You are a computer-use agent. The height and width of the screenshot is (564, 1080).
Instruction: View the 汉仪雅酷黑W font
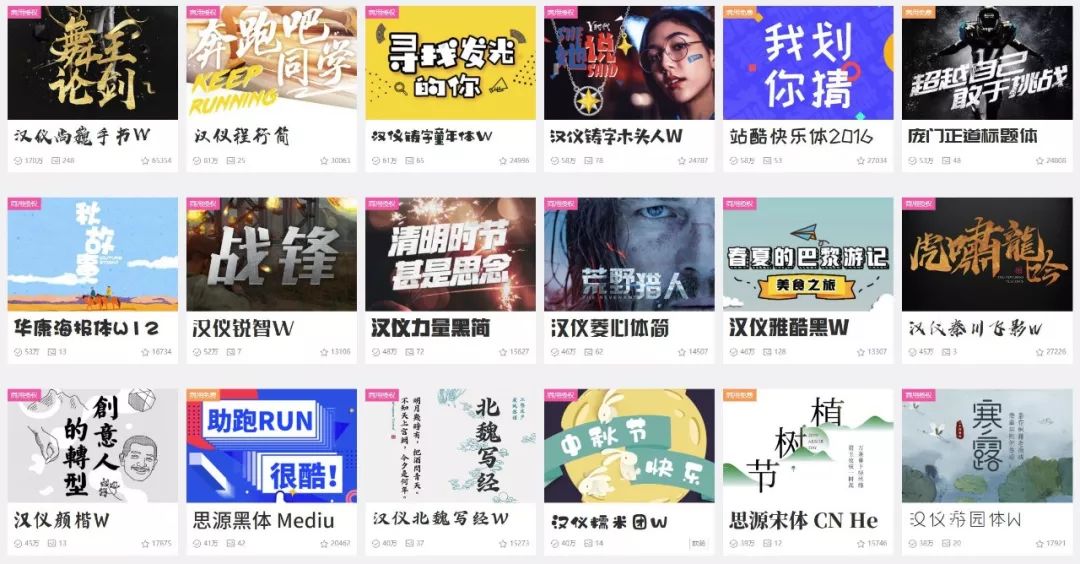pos(808,255)
